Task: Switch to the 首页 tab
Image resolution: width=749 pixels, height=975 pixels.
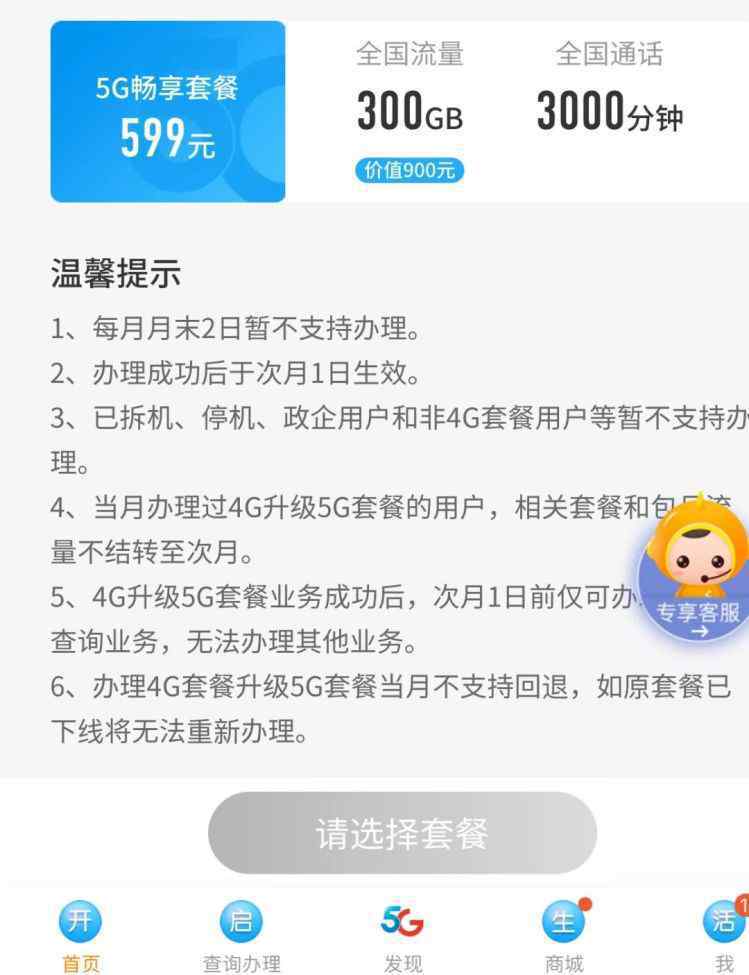Action: (x=81, y=935)
